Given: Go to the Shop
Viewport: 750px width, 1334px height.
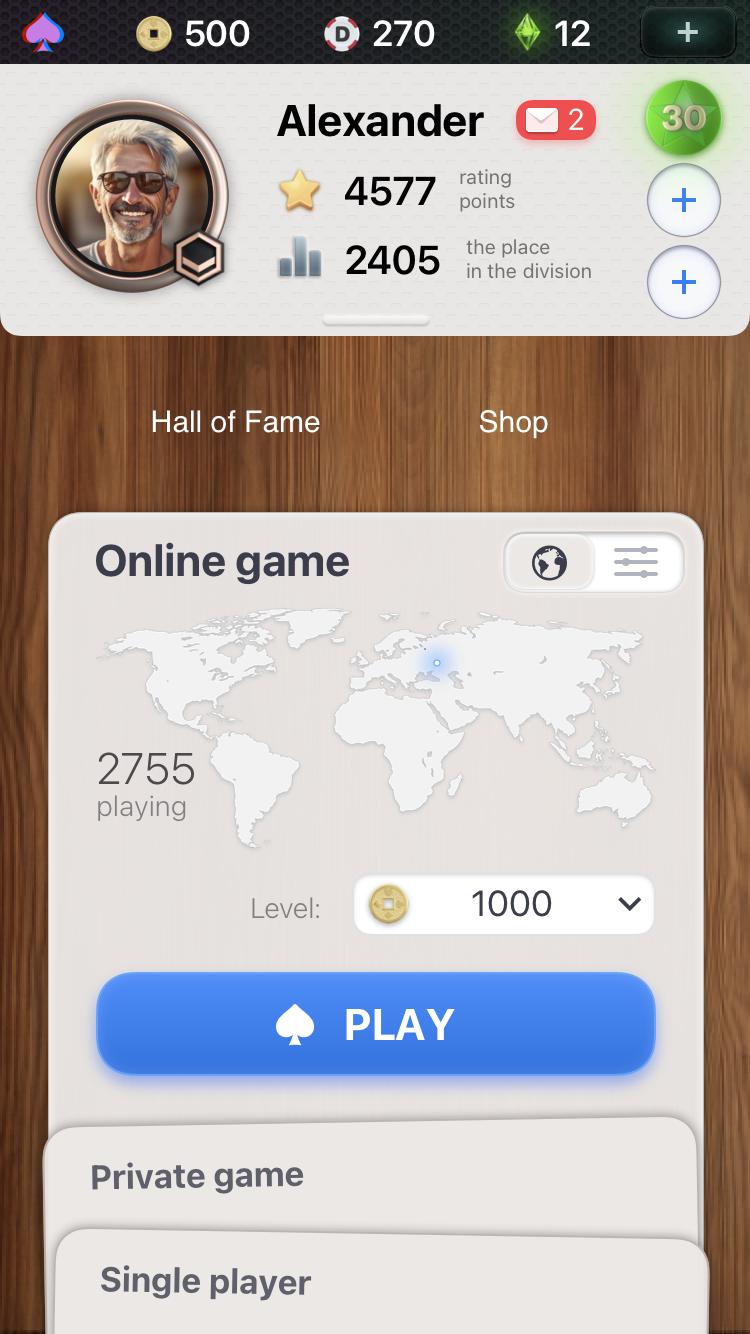Looking at the screenshot, I should tap(513, 422).
